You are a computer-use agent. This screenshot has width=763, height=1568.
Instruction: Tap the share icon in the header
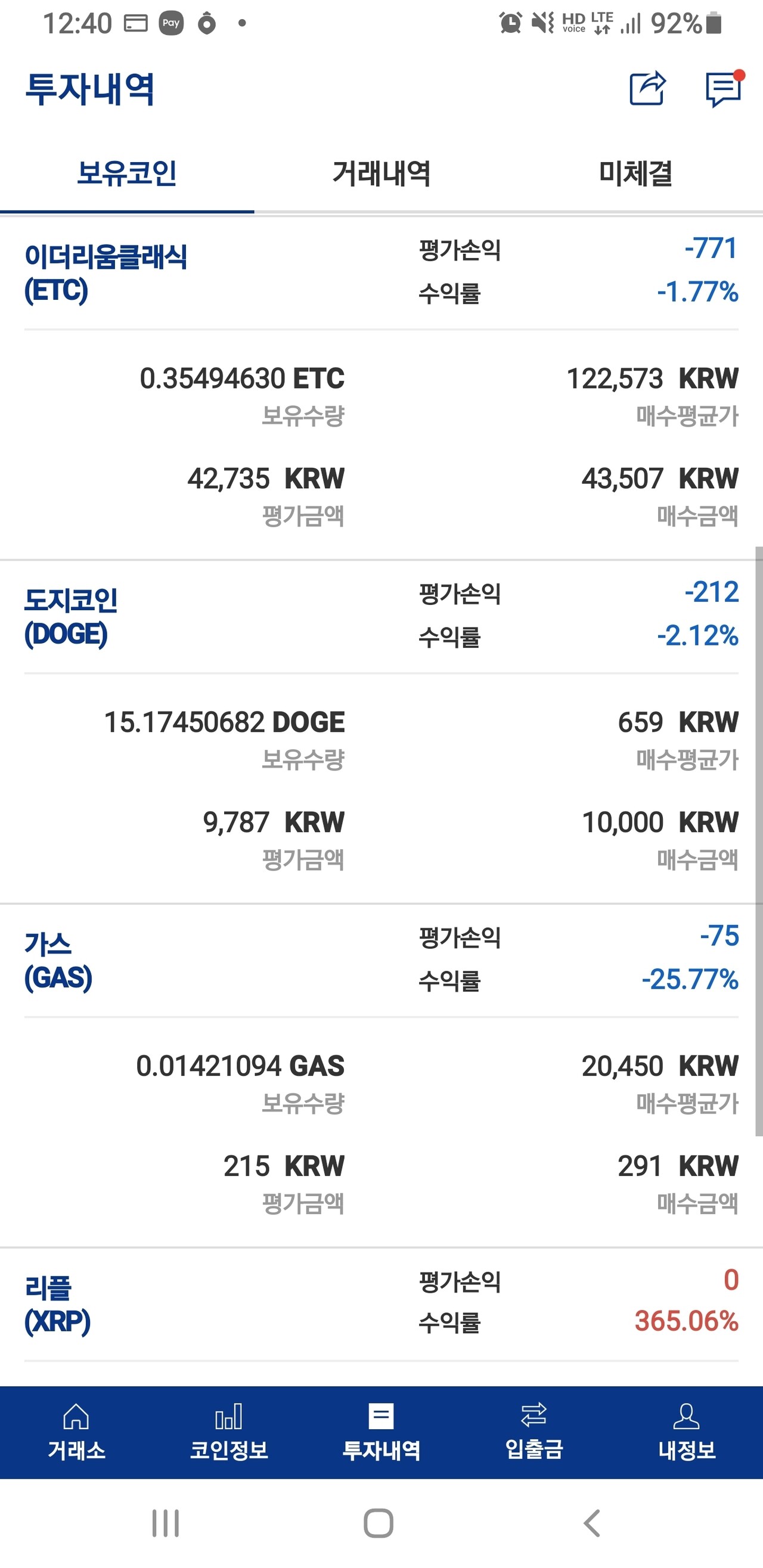tap(647, 89)
